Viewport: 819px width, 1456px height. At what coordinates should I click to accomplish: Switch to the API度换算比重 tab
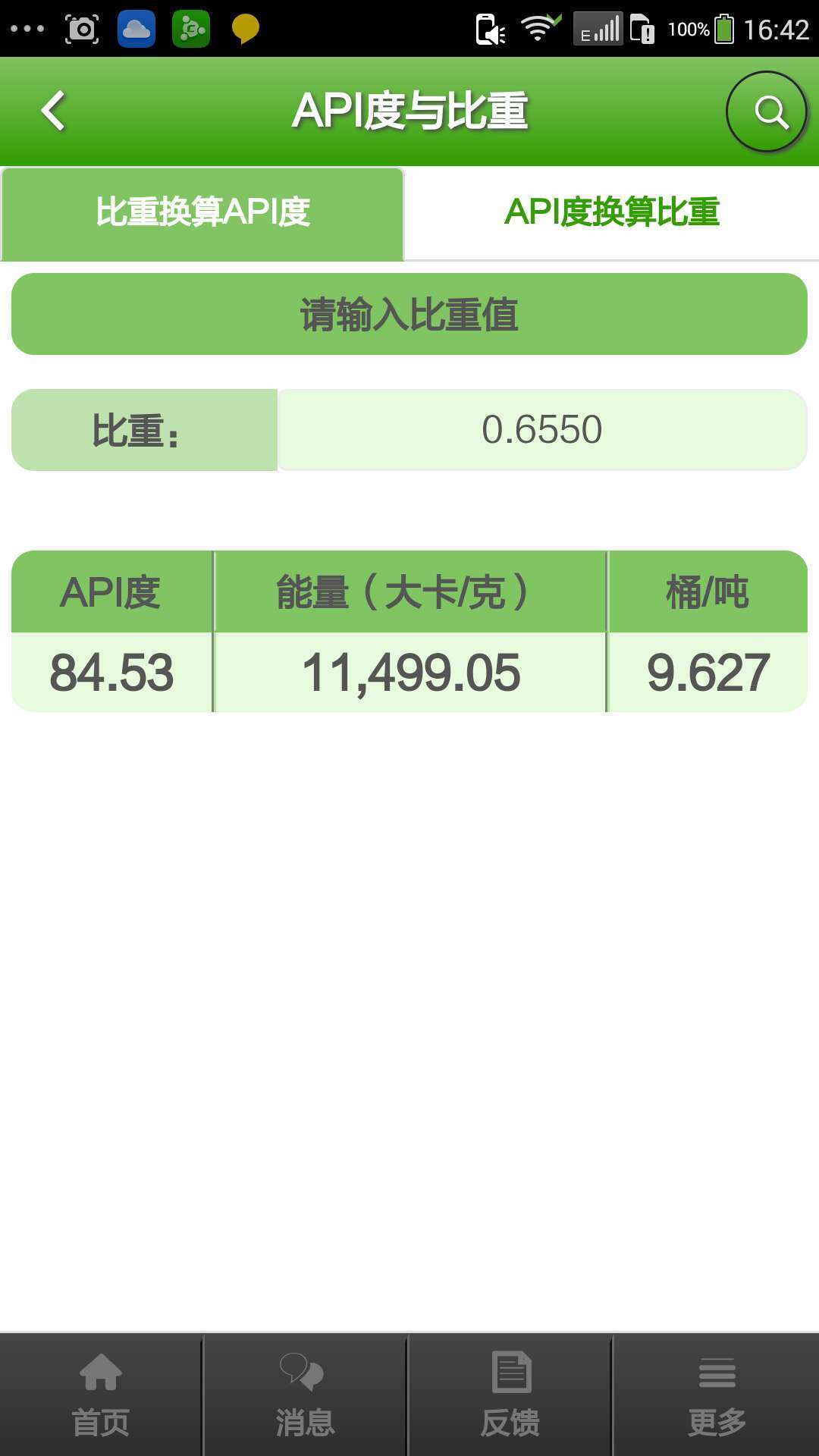[612, 214]
